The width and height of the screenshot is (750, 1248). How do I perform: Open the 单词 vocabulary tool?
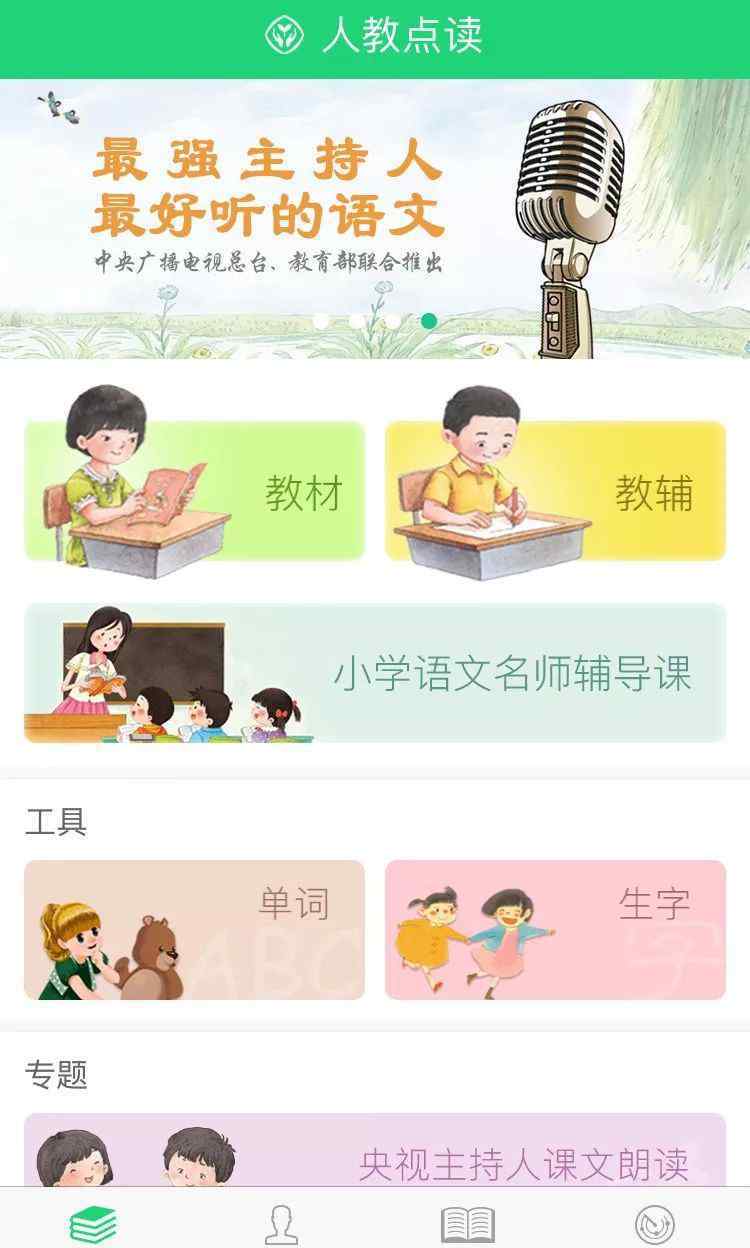pyautogui.click(x=194, y=930)
